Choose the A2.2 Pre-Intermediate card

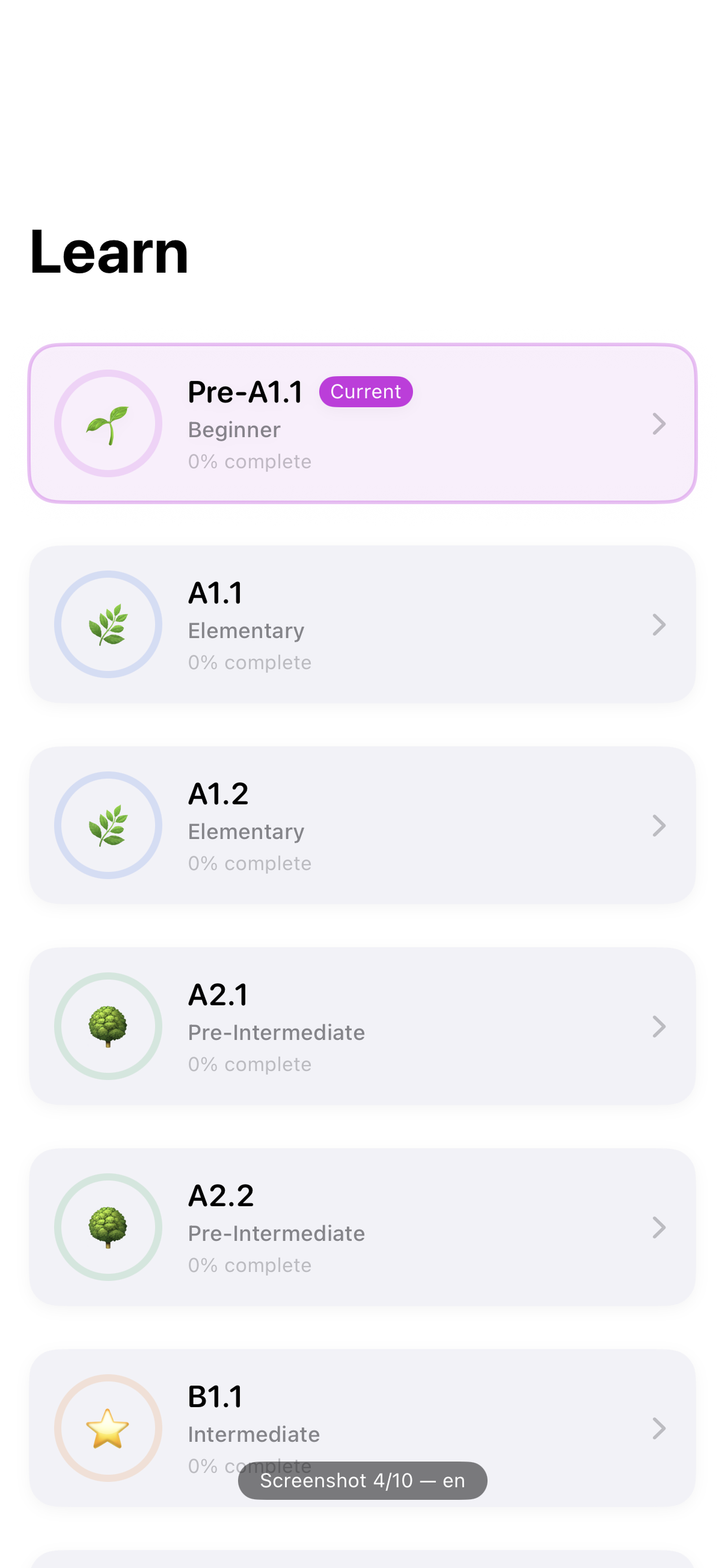click(x=362, y=1227)
